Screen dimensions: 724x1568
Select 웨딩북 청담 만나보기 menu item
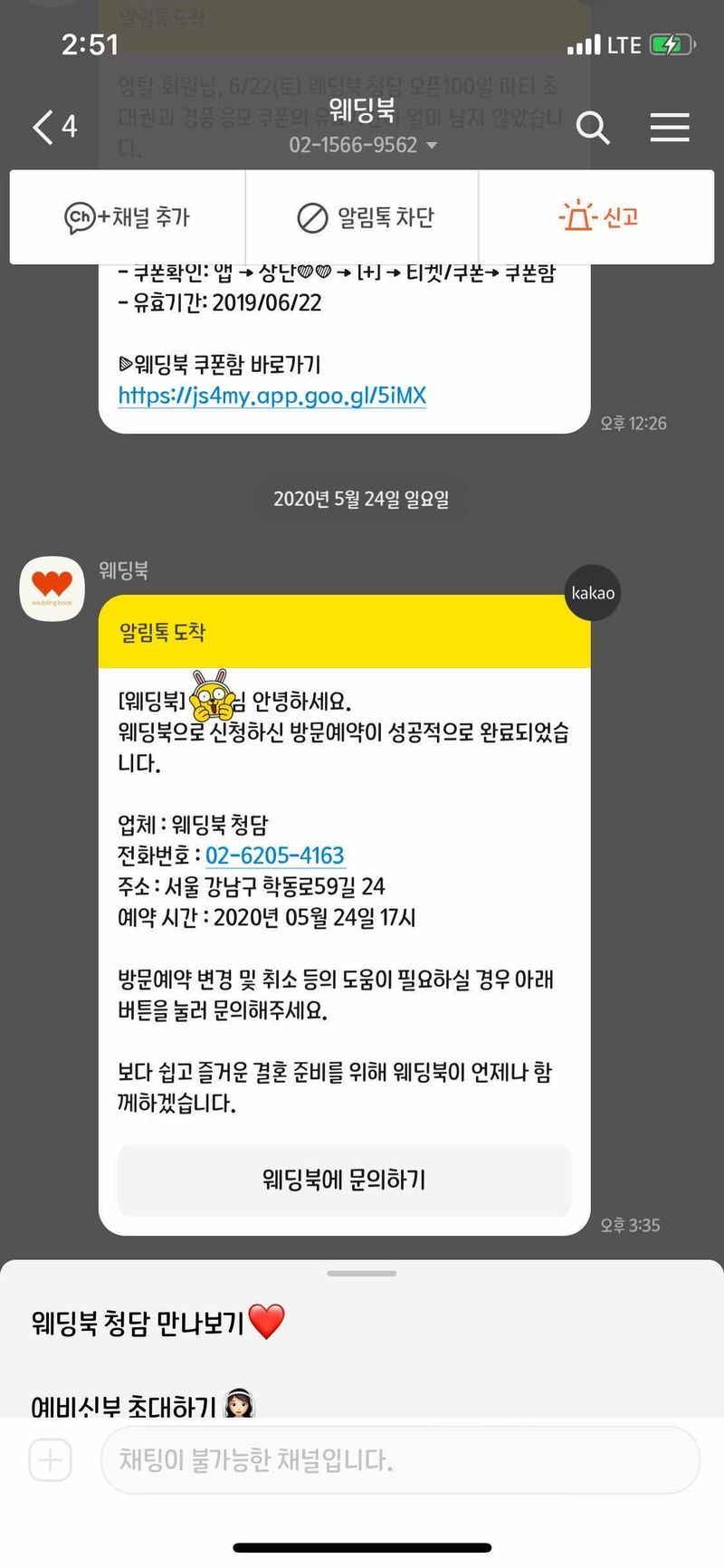[157, 1323]
